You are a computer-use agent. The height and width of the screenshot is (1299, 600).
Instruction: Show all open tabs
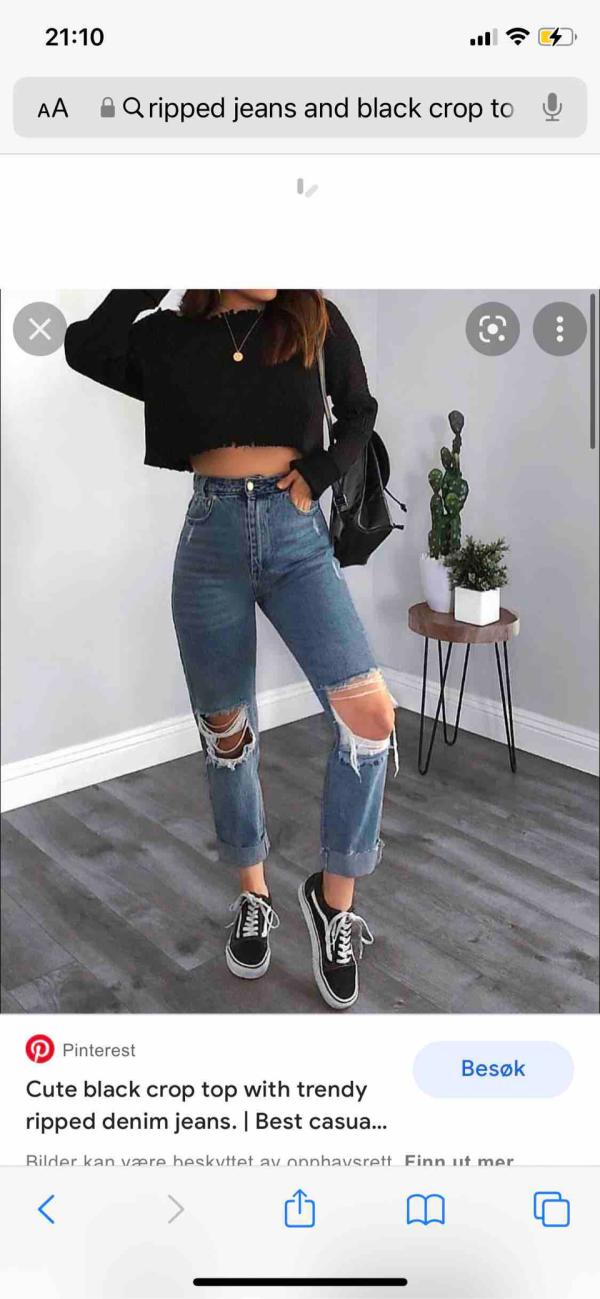tap(552, 1209)
